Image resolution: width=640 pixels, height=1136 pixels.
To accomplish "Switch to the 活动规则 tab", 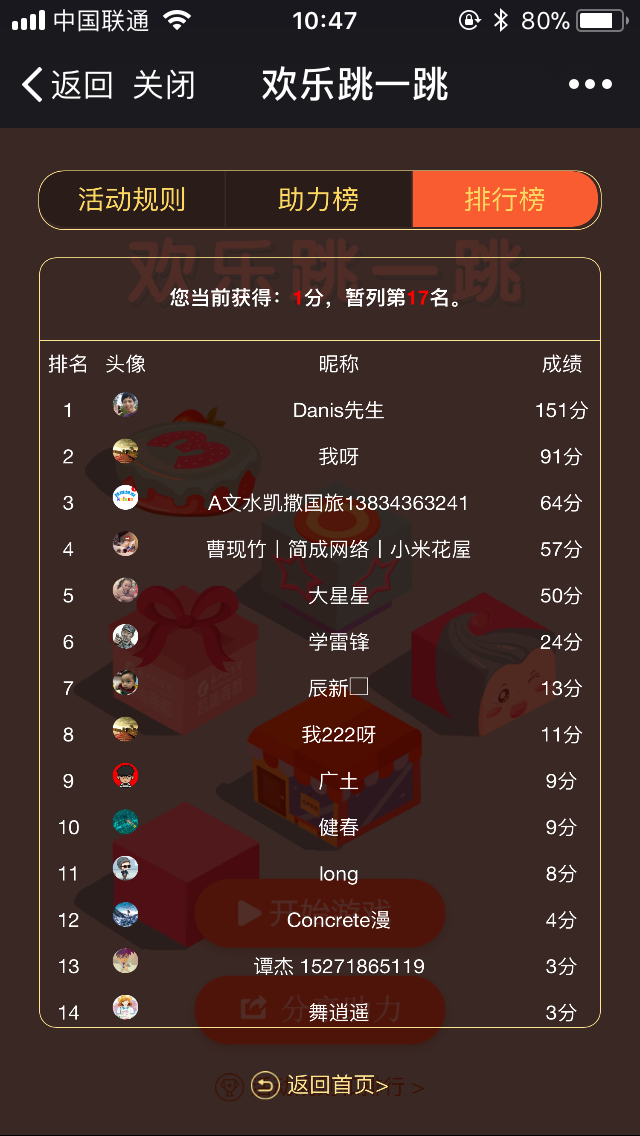I will 132,200.
